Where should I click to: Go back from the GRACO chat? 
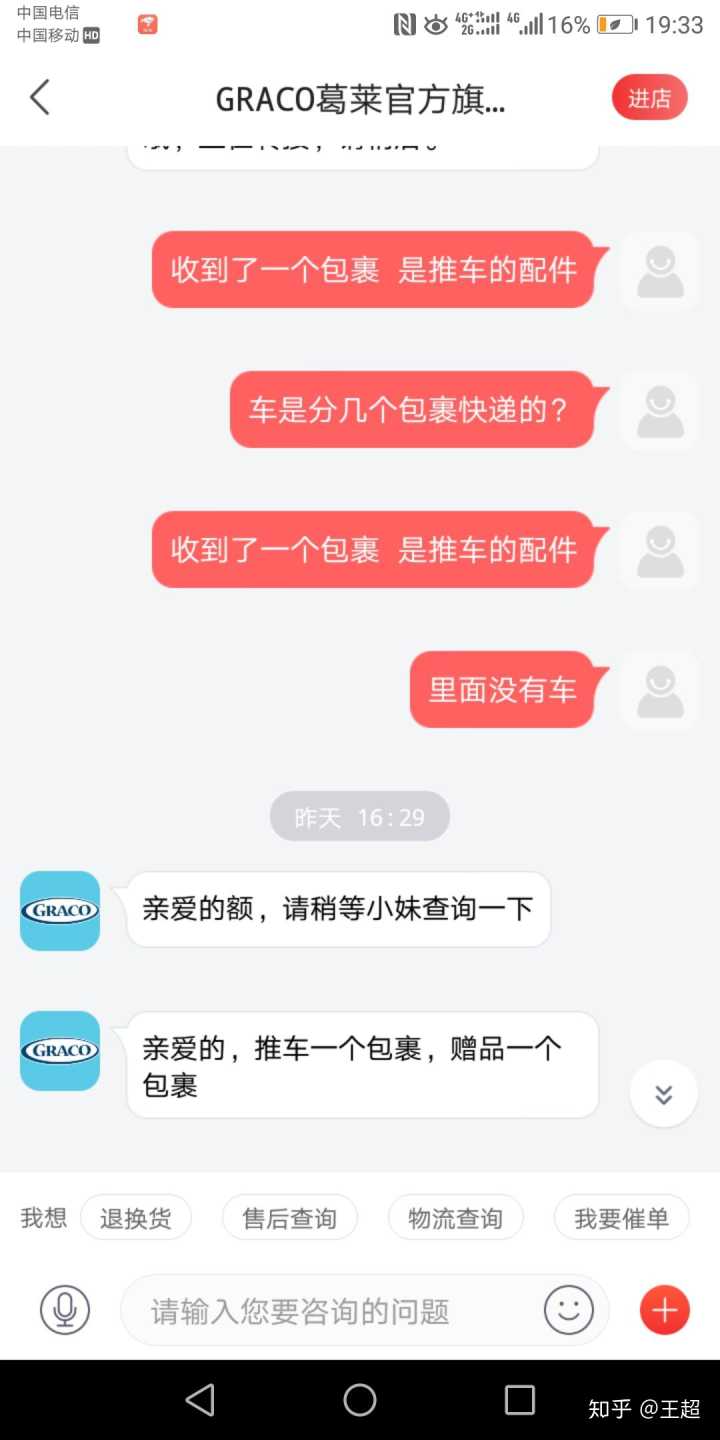pos(40,98)
